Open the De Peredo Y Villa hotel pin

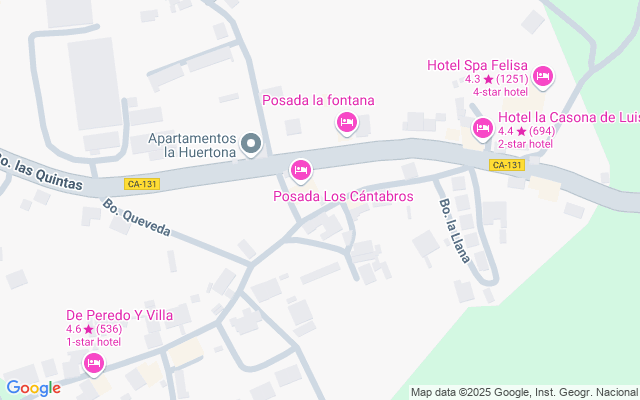tap(94, 364)
